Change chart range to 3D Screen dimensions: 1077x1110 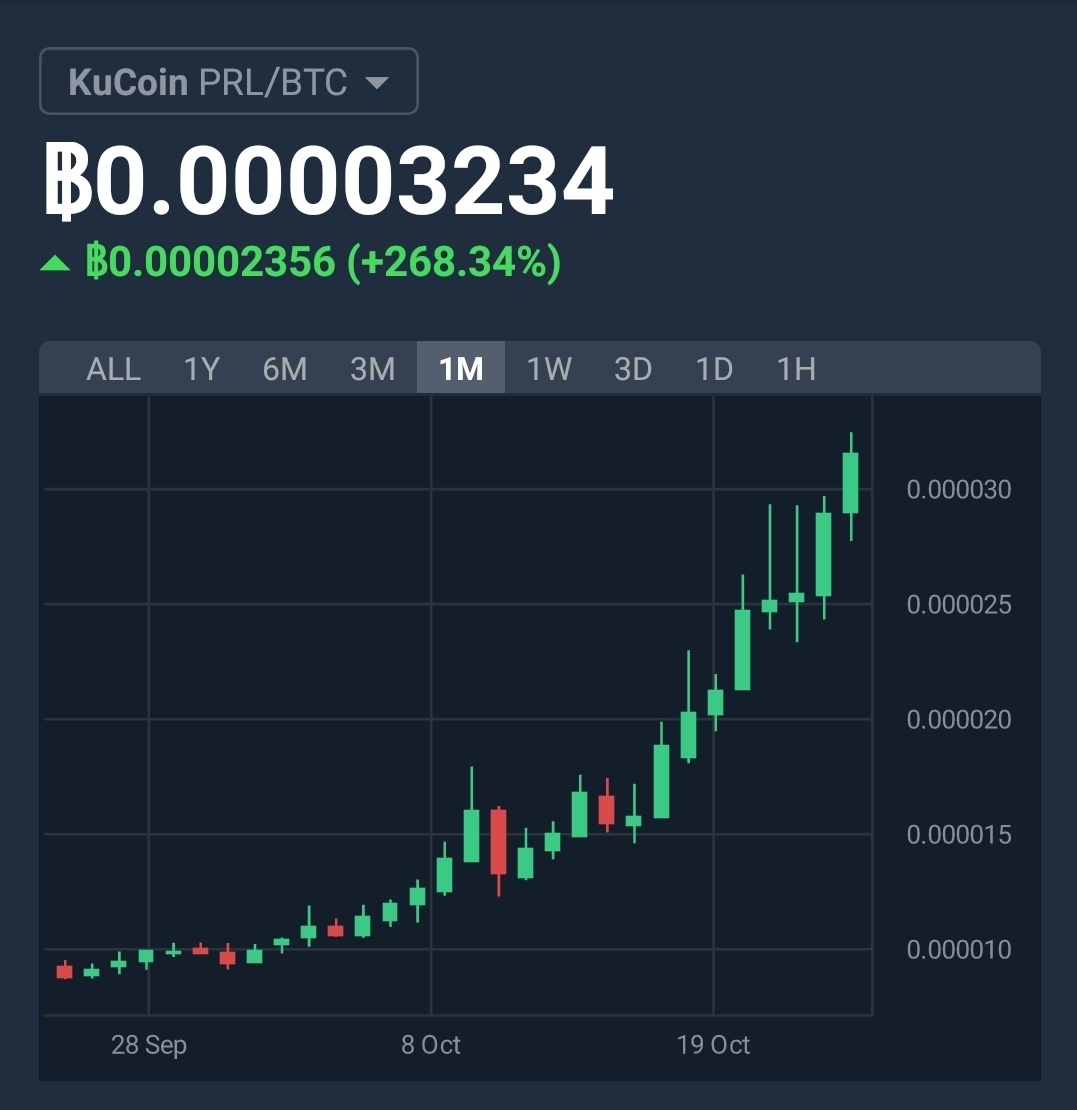pyautogui.click(x=633, y=369)
